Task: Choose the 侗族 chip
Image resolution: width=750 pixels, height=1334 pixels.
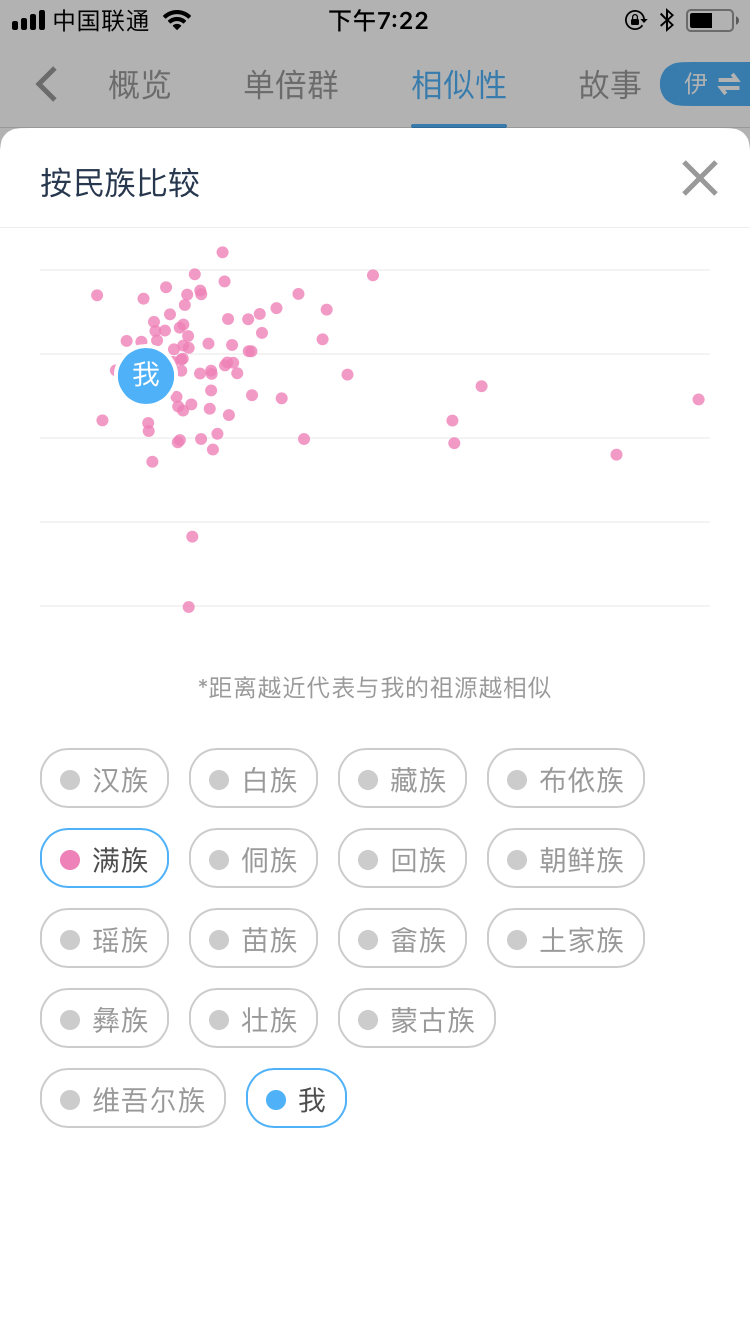Action: (x=253, y=858)
